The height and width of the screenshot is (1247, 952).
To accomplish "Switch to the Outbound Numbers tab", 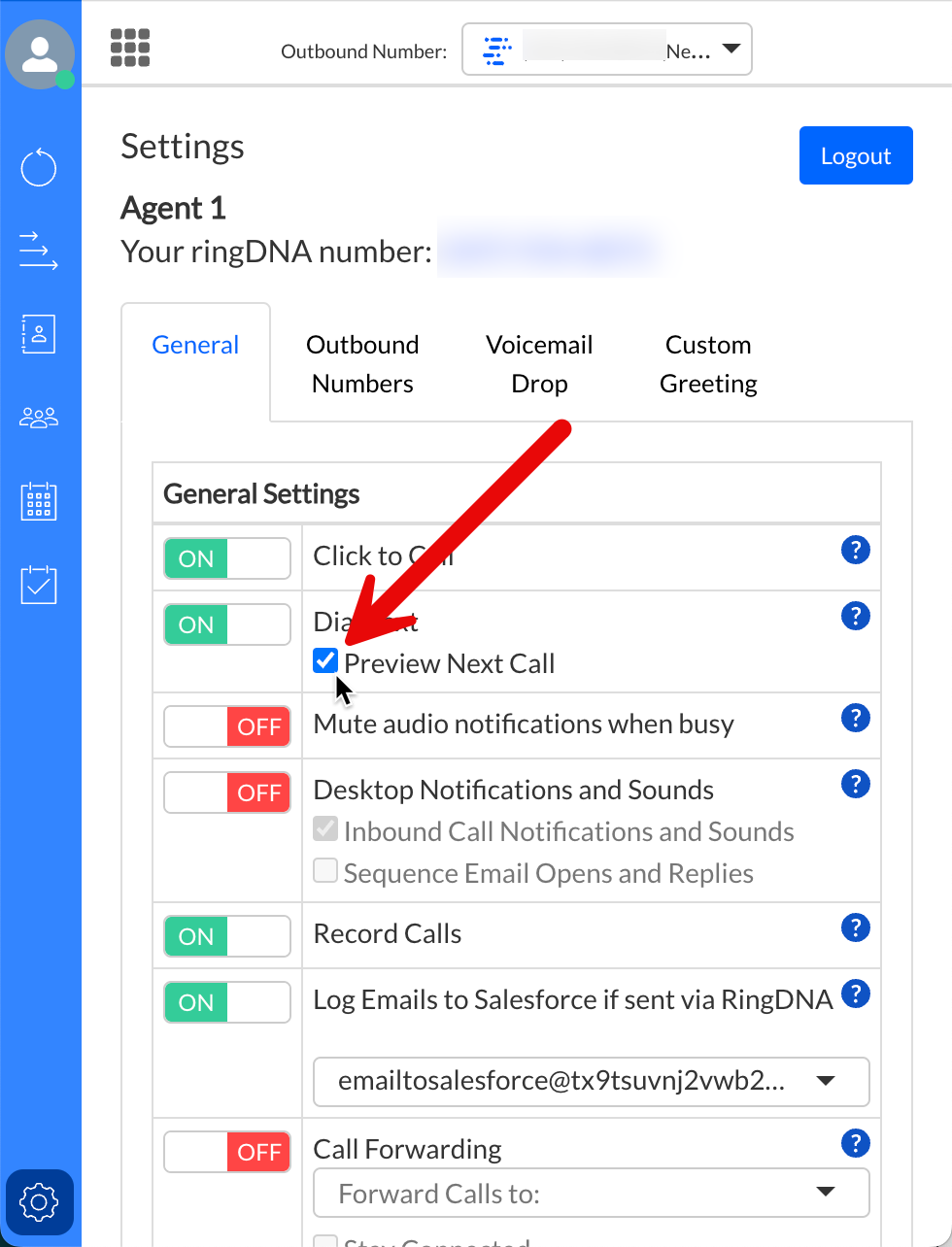I will pyautogui.click(x=362, y=364).
